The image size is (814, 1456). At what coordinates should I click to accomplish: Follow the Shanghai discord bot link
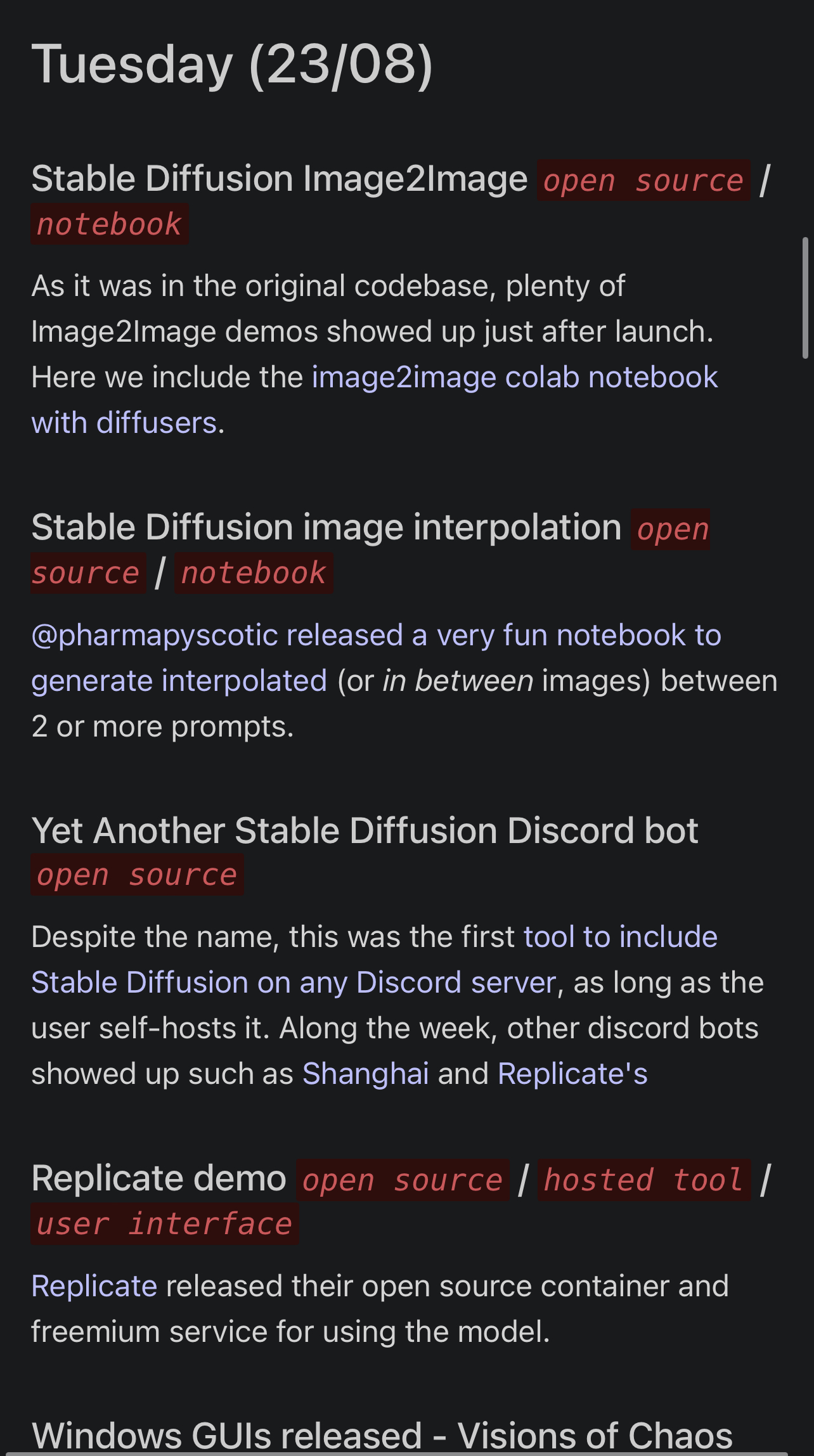click(365, 1074)
